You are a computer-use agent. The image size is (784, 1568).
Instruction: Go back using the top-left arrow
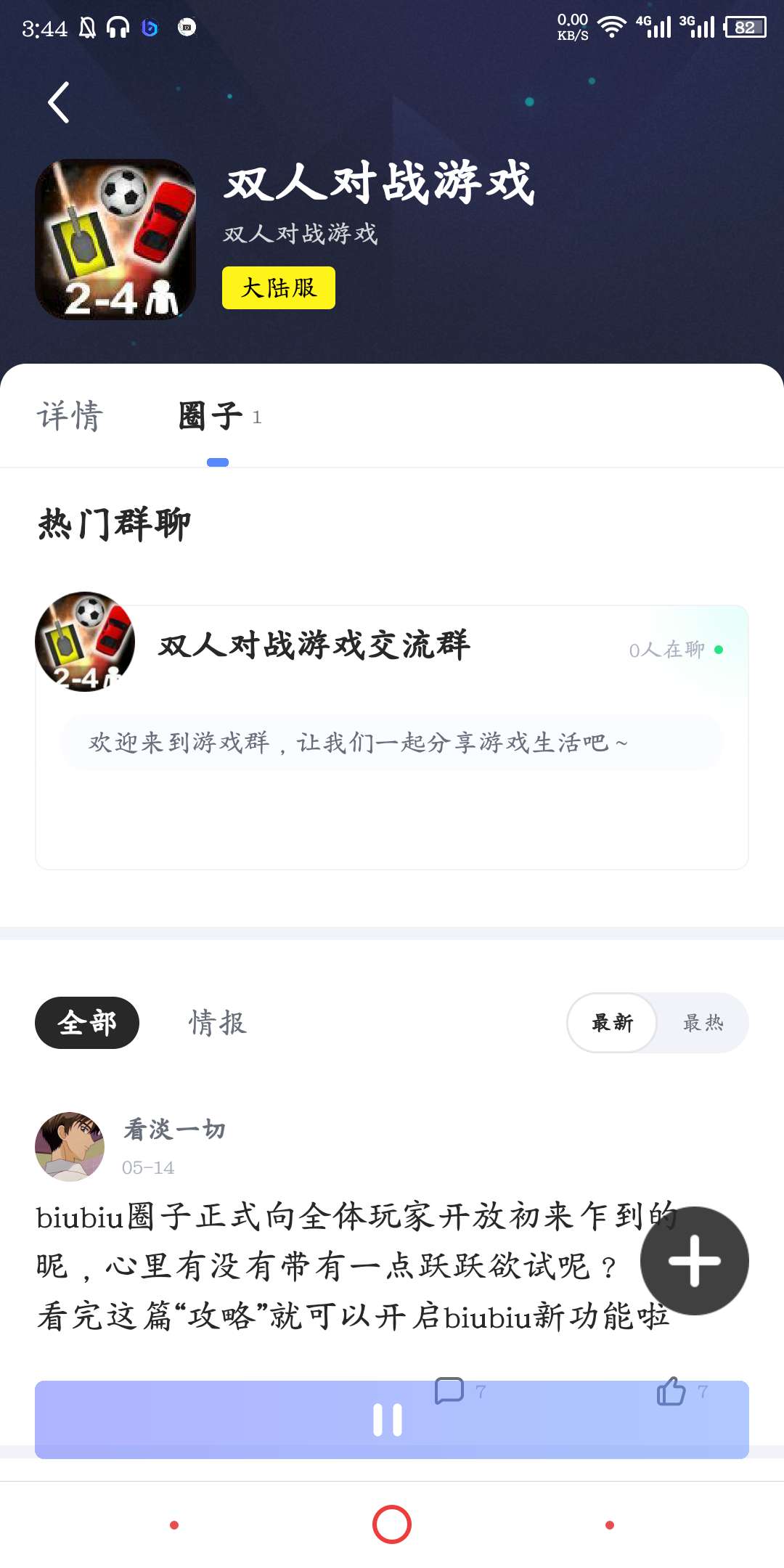59,102
